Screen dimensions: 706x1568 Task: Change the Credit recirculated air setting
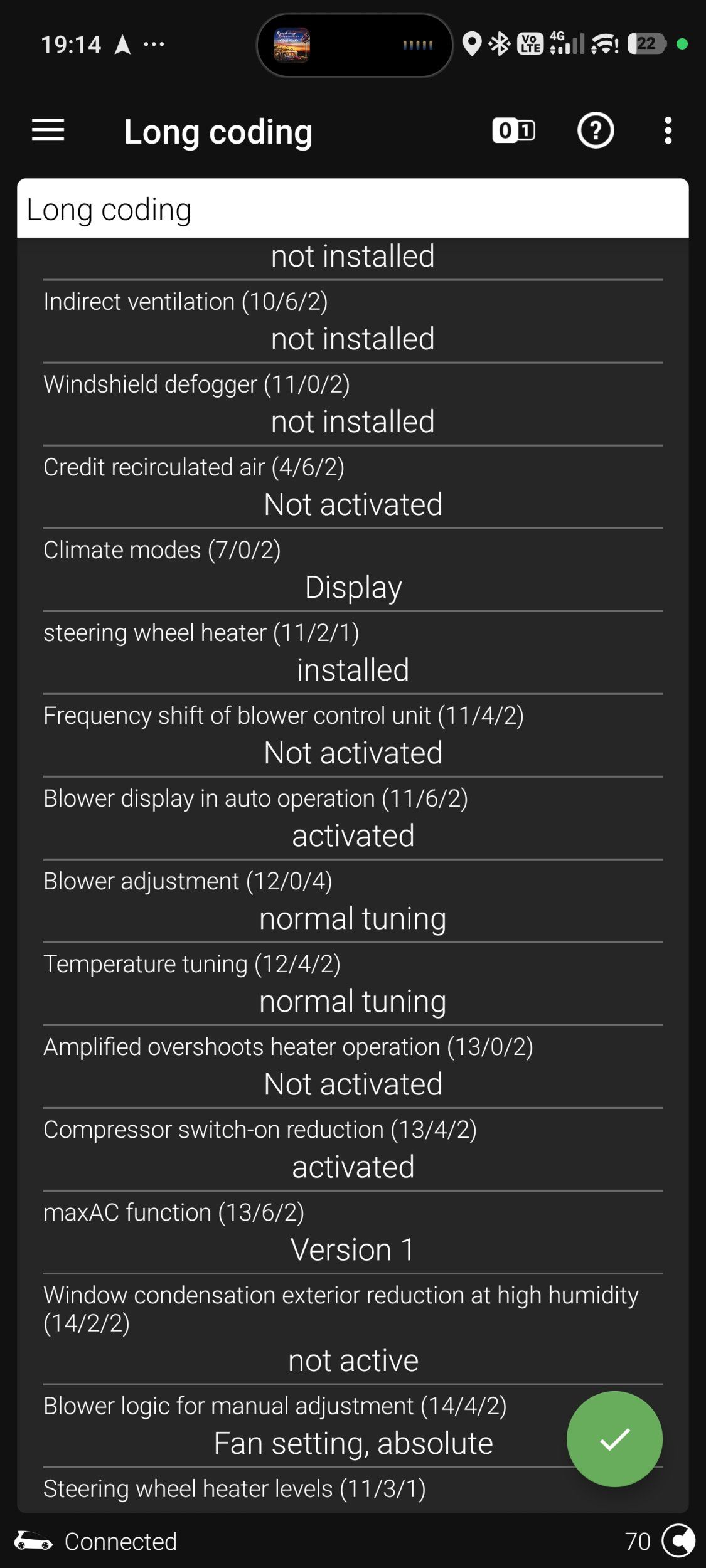(x=353, y=504)
